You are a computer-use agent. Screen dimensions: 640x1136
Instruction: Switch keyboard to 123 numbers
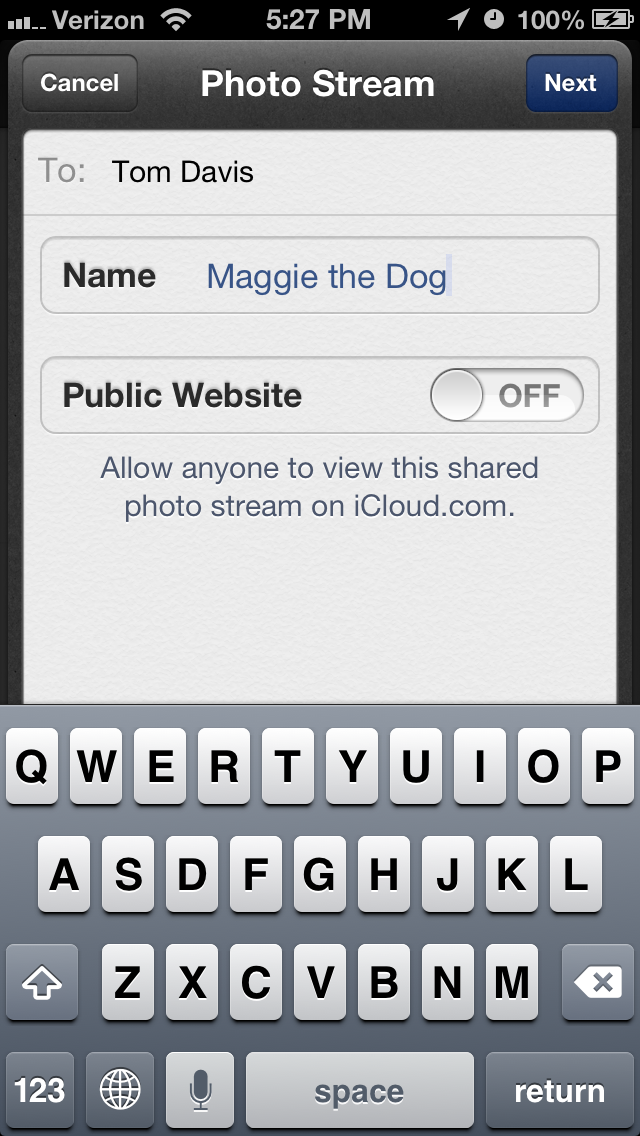(40, 1090)
